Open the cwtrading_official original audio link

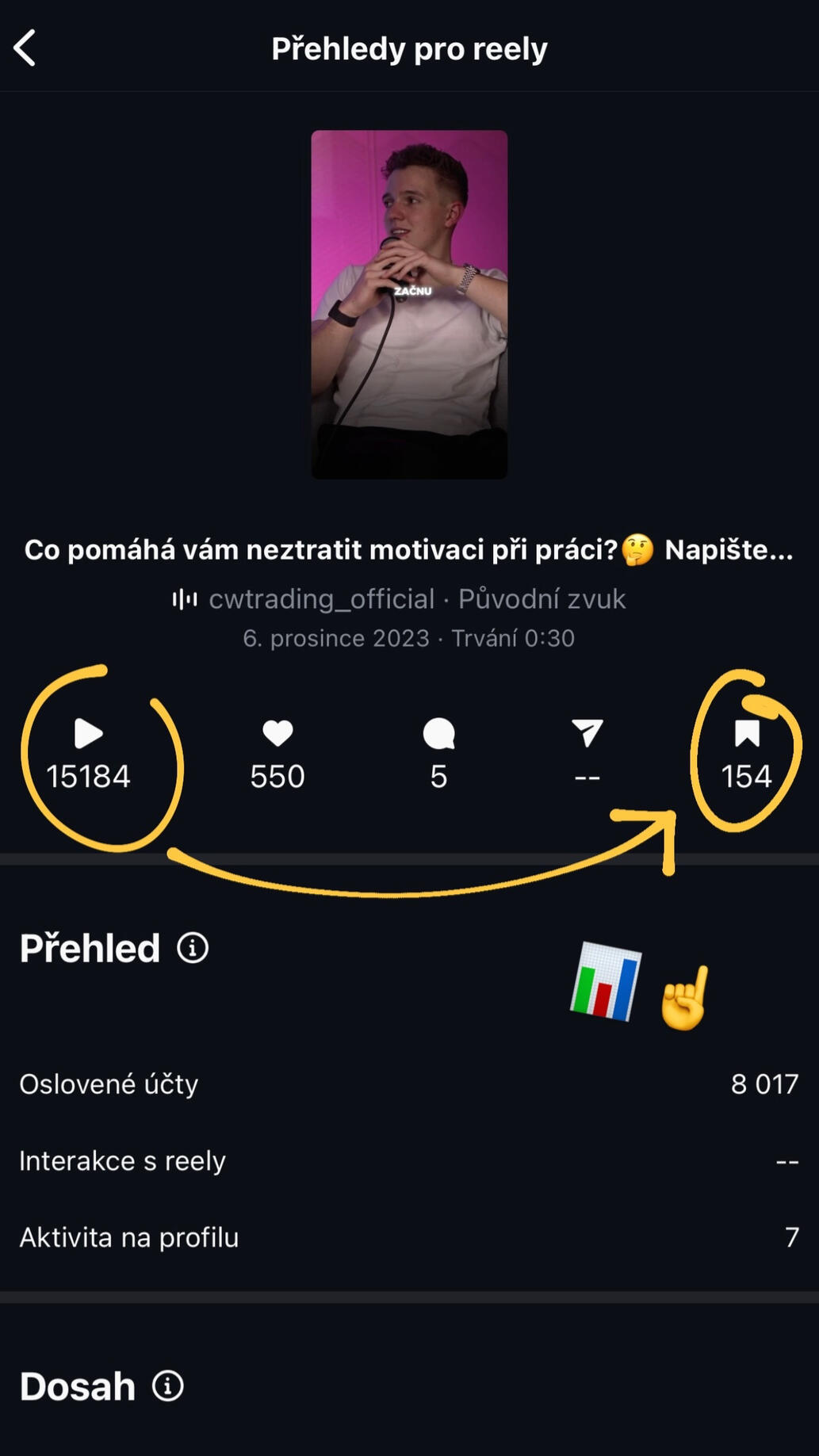click(x=400, y=599)
